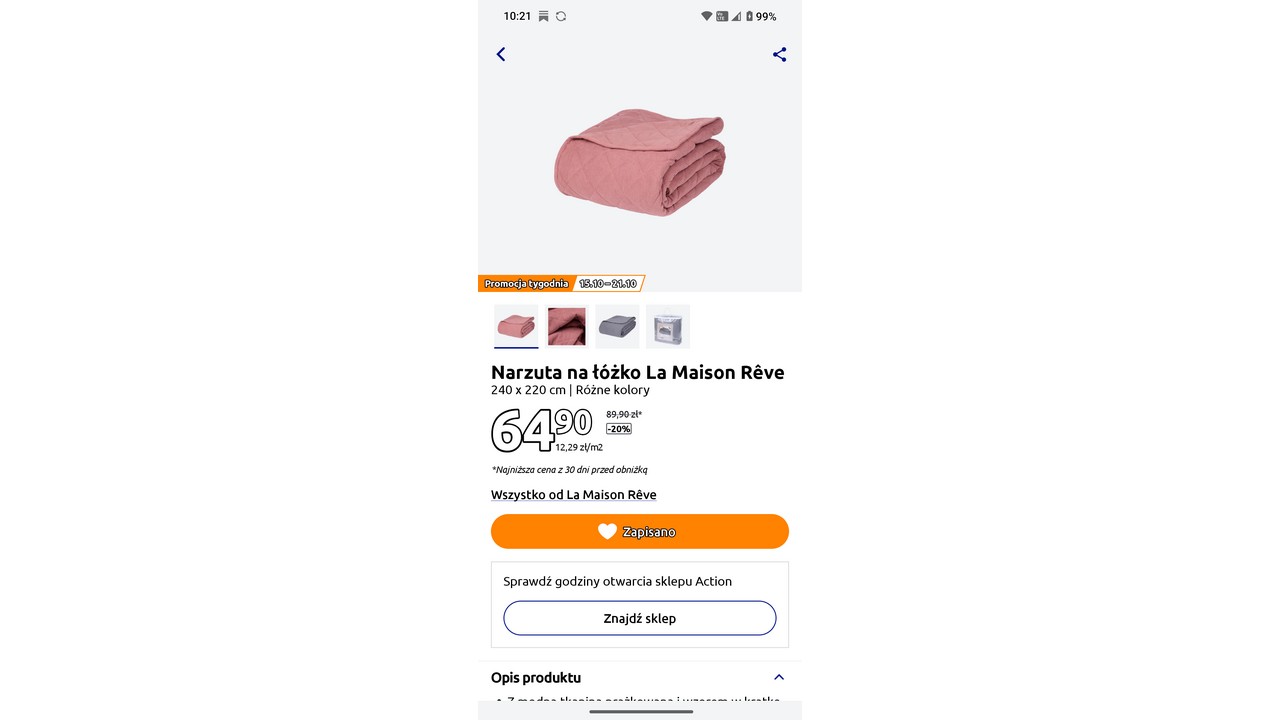Select the first pink folded bedspread thumbnail
Image resolution: width=1280 pixels, height=720 pixels.
tap(516, 326)
